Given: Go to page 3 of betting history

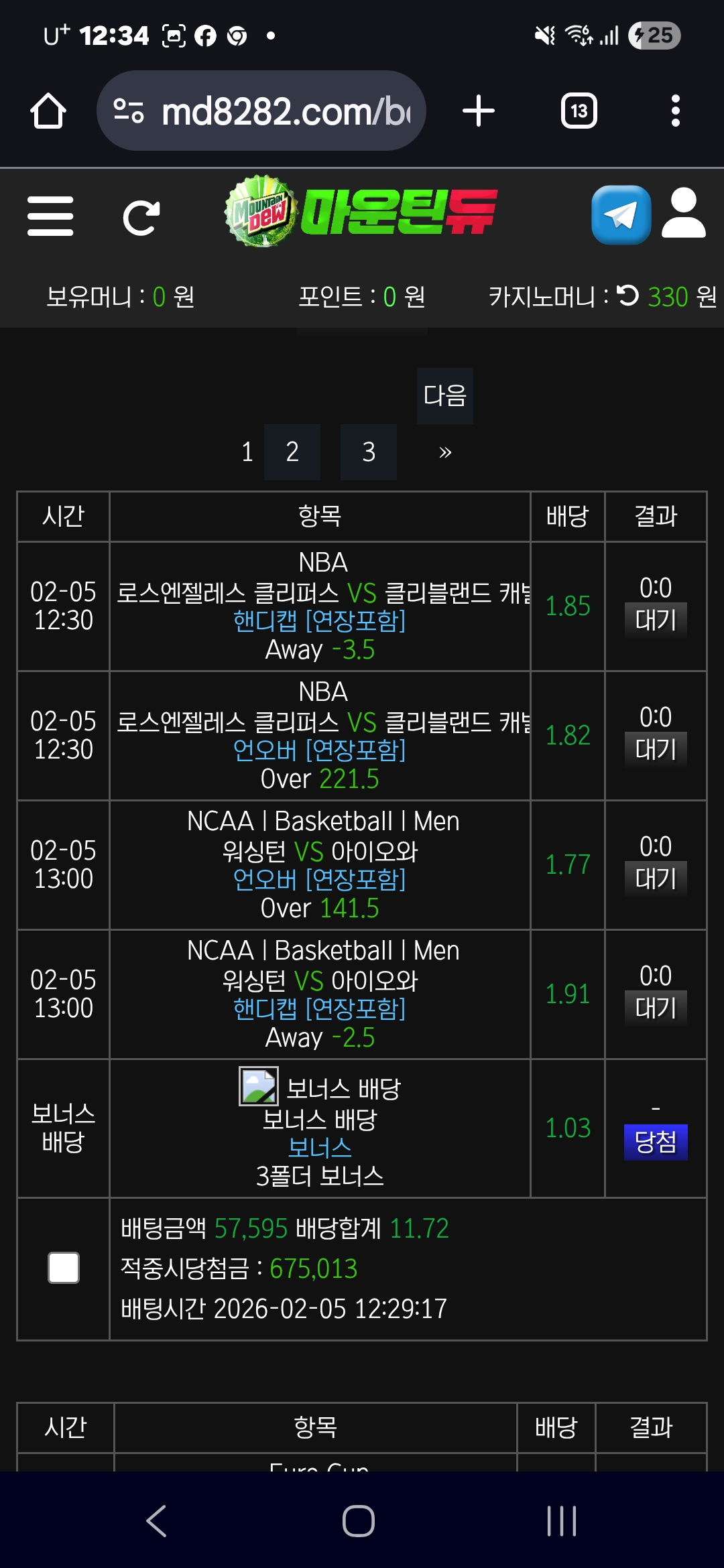Looking at the screenshot, I should pos(368,452).
